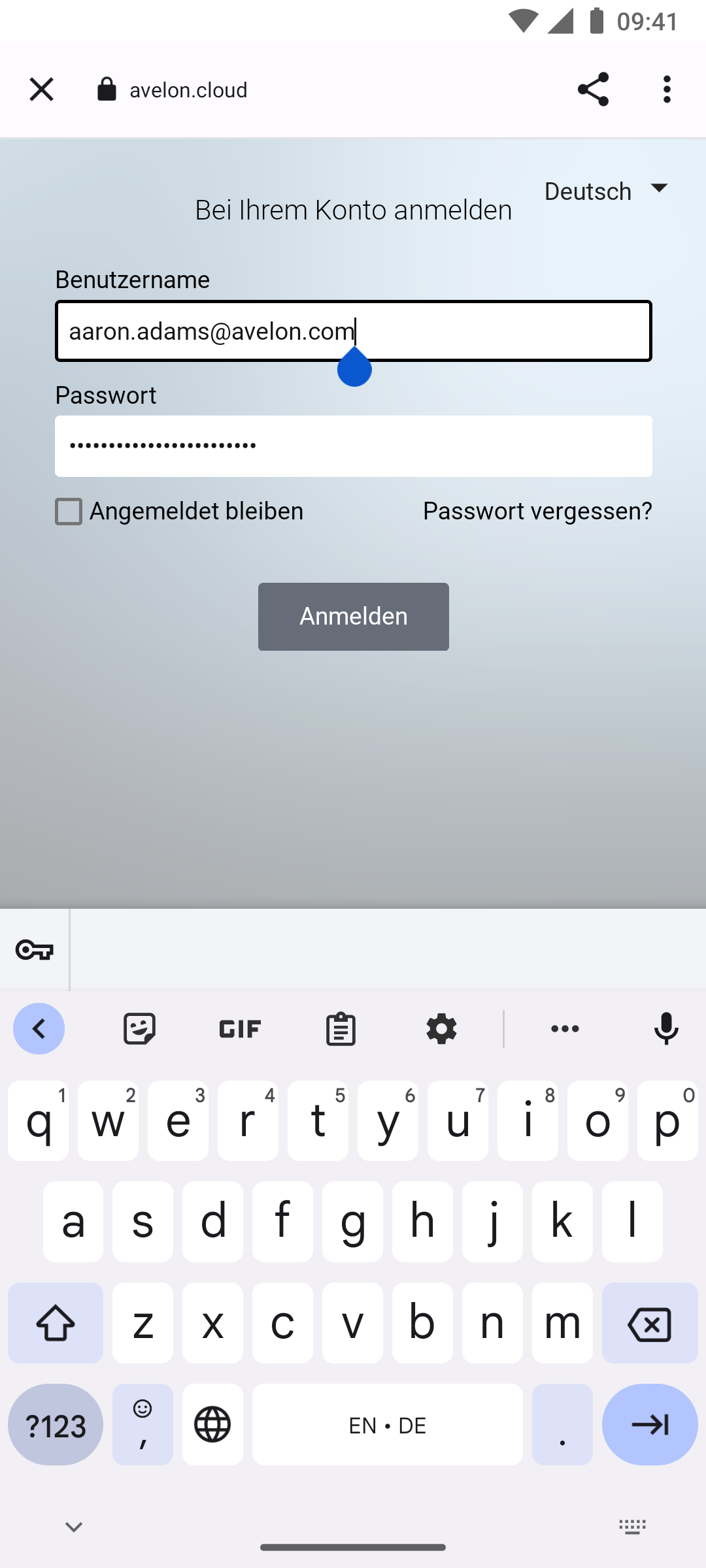Delete a character with the backspace key
The height and width of the screenshot is (1568, 706).
pyautogui.click(x=650, y=1323)
